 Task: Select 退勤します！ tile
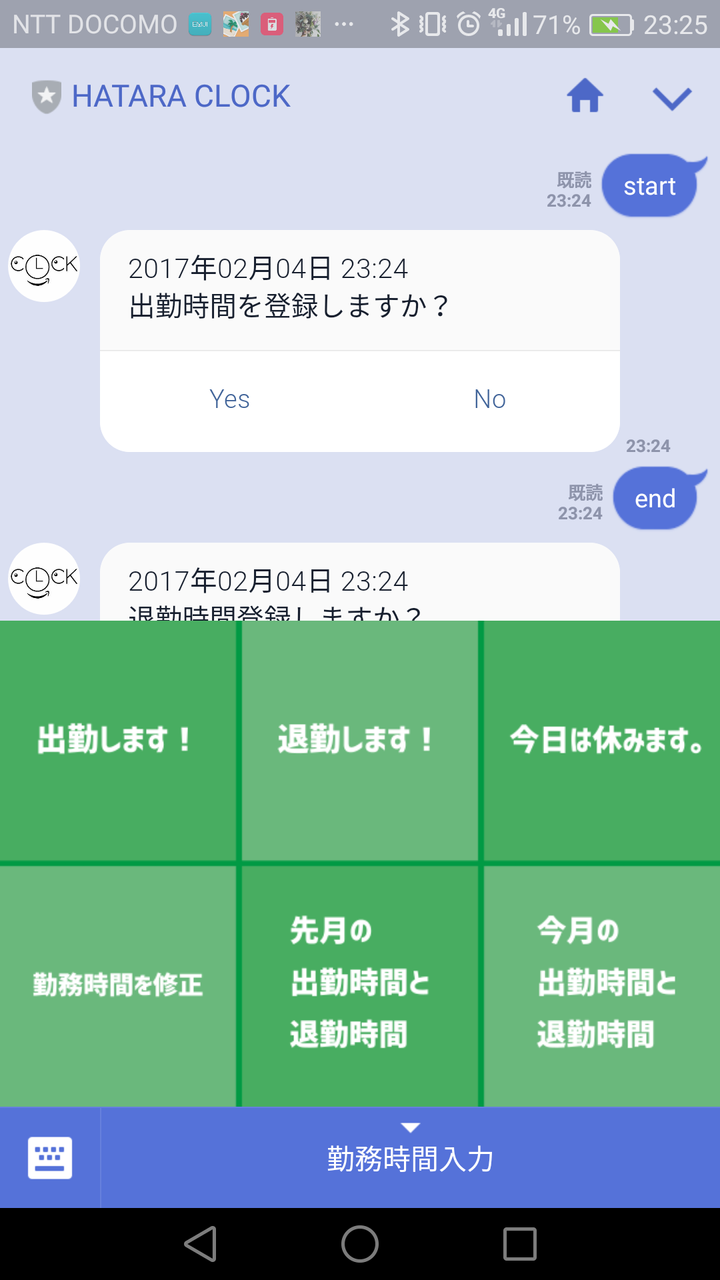(x=359, y=740)
